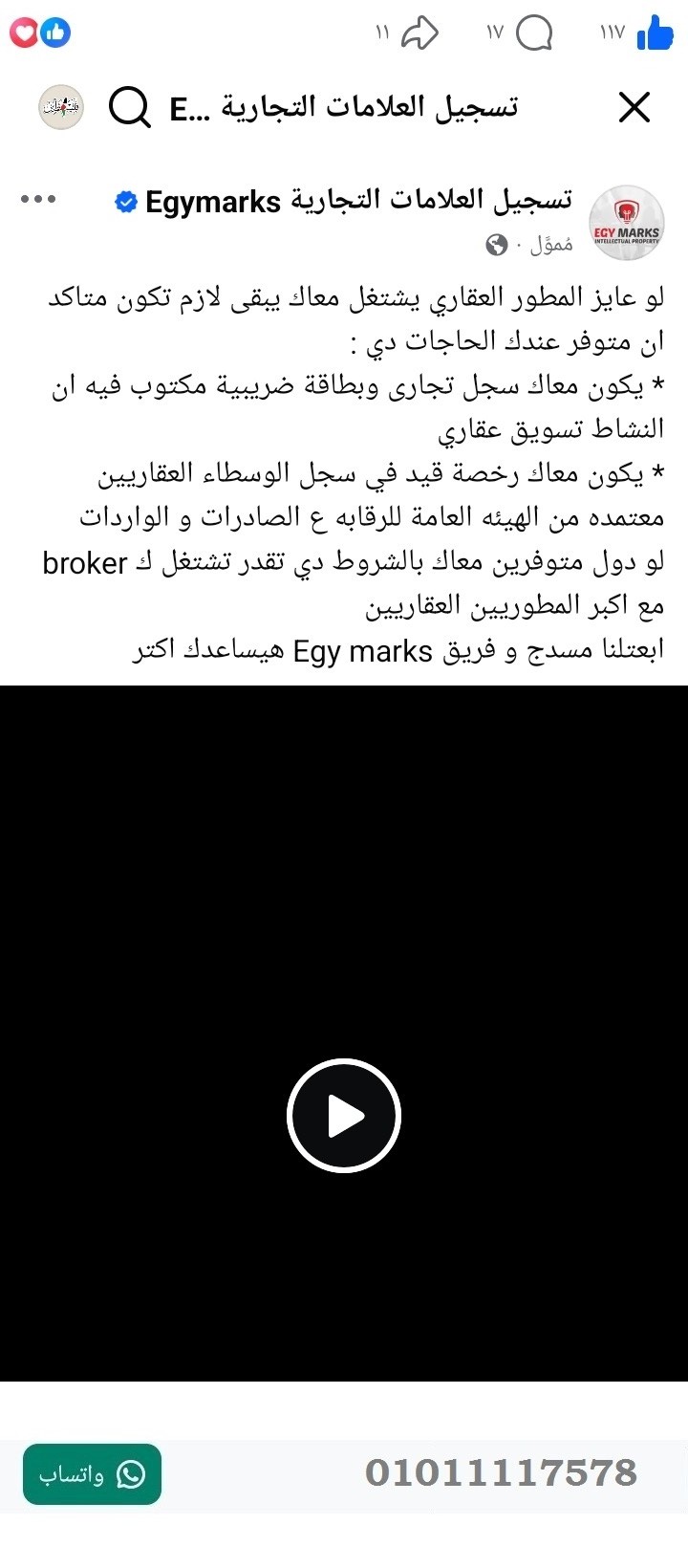Click the Like thumb icon
Screen dimensions: 688x1568
(x=657, y=33)
